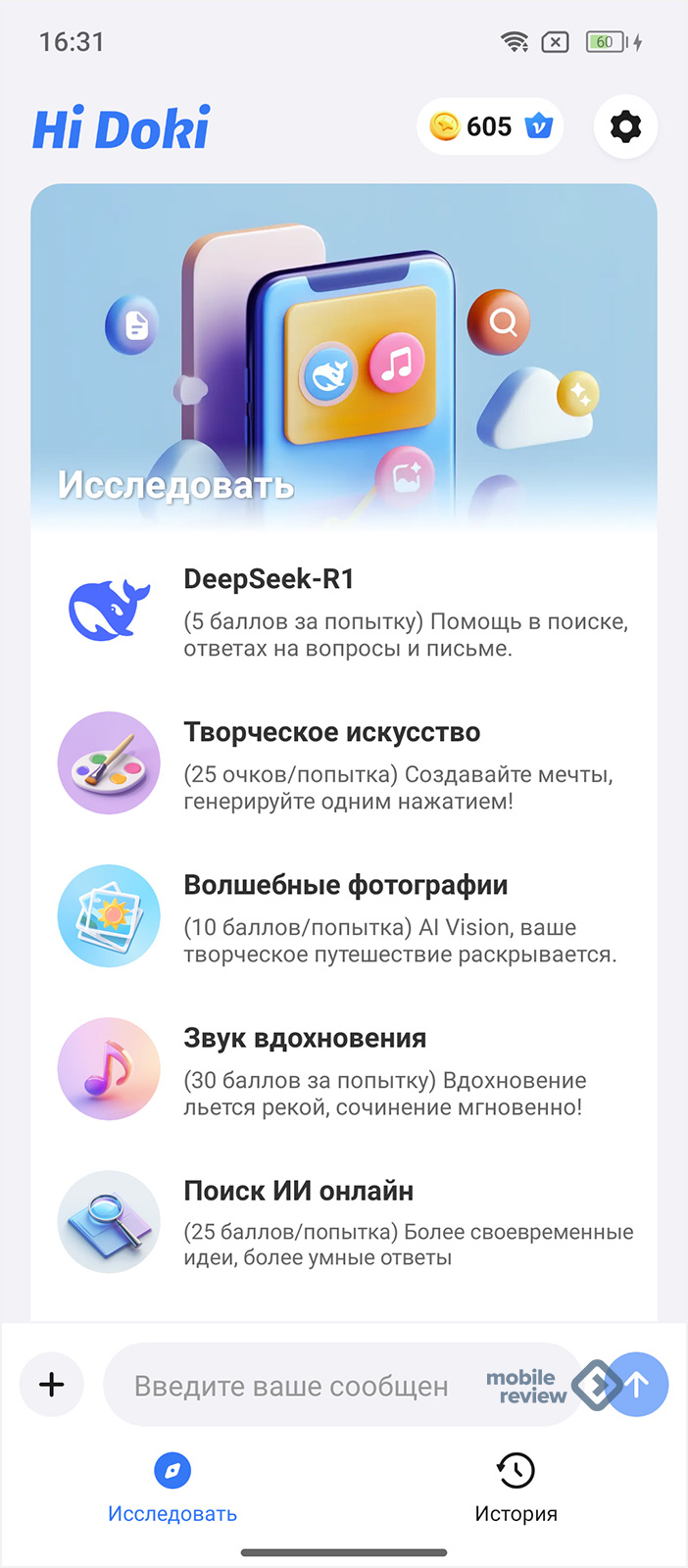Select Звук вдохновения music generator

[344, 1070]
